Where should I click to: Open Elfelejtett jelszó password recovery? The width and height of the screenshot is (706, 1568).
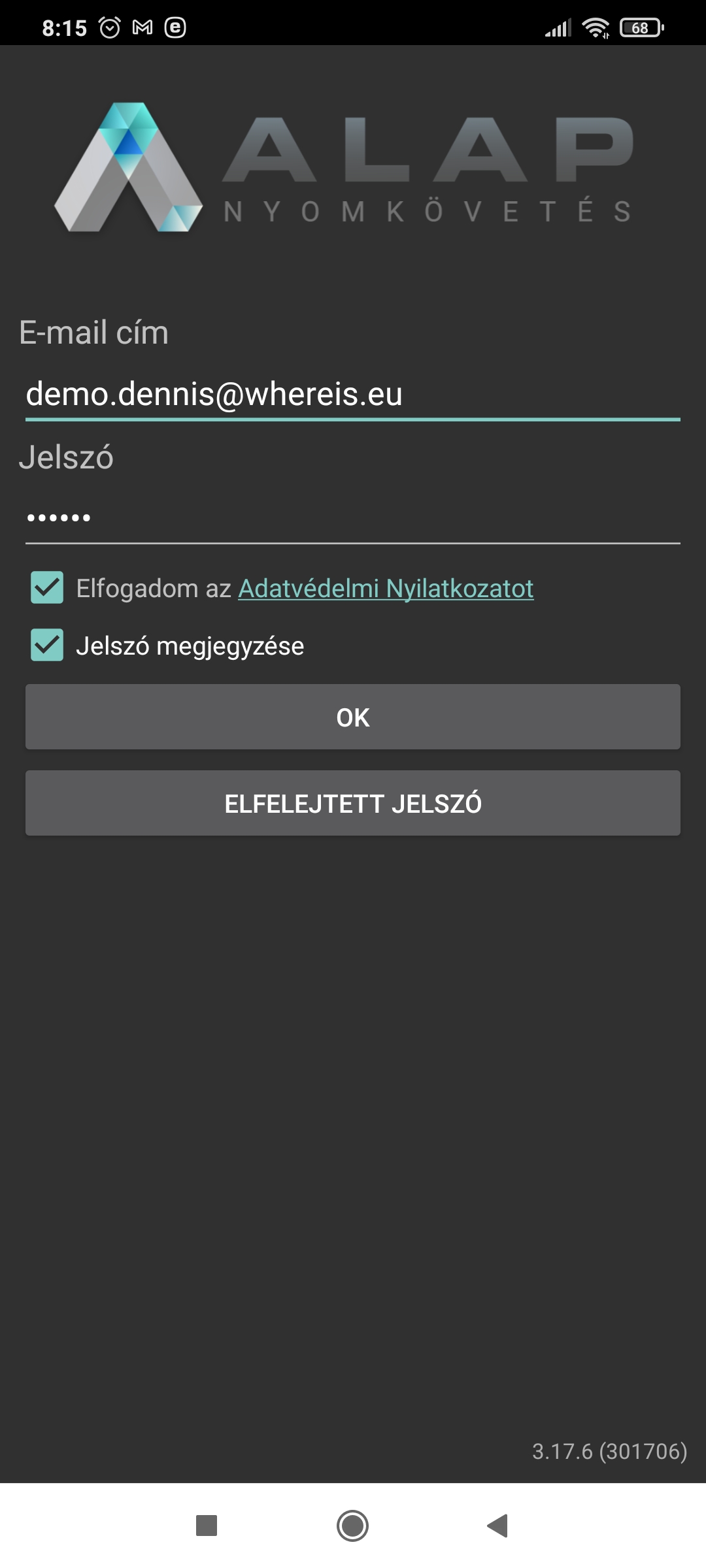click(353, 803)
